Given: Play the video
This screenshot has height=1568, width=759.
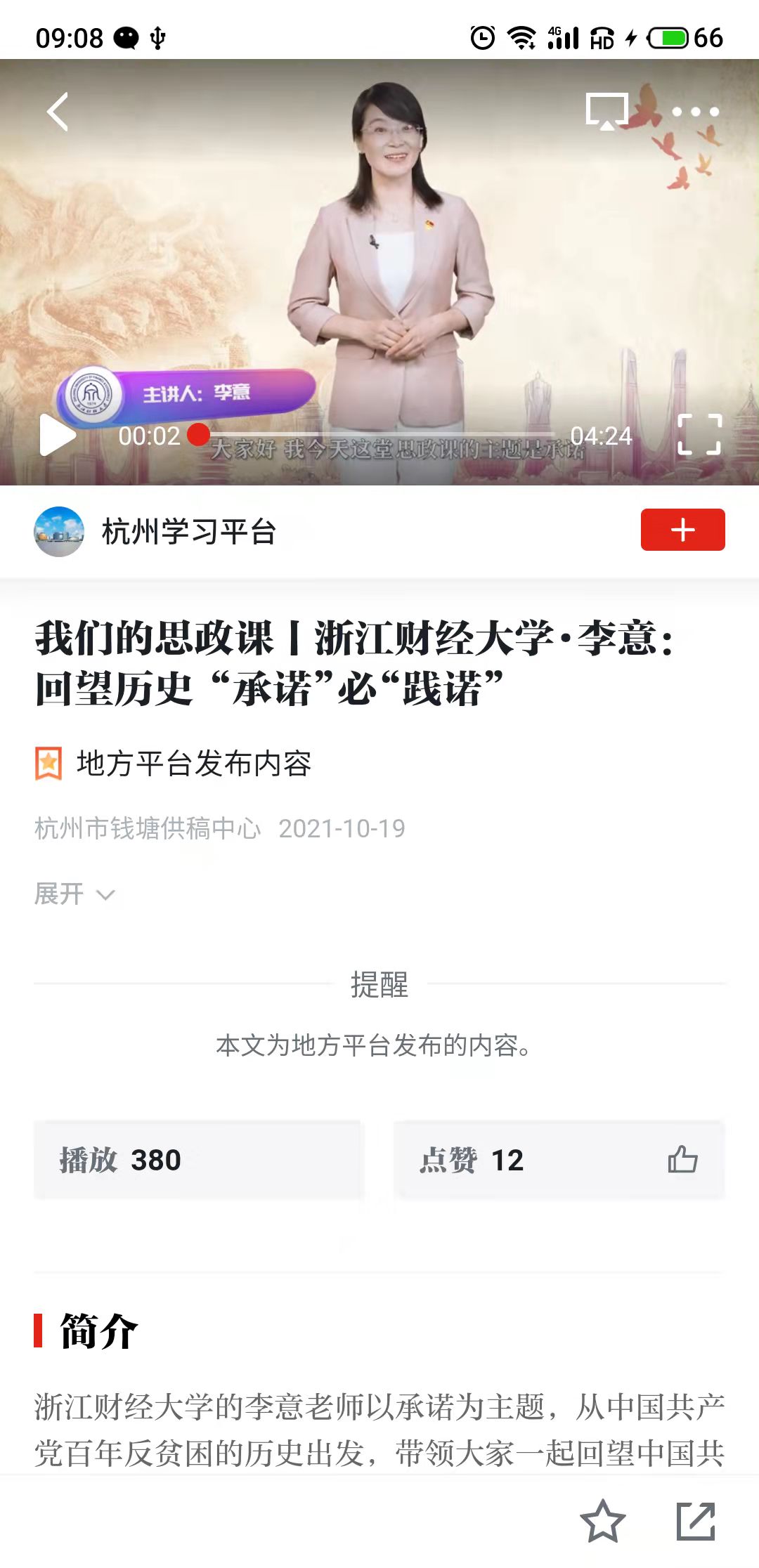Looking at the screenshot, I should (58, 435).
